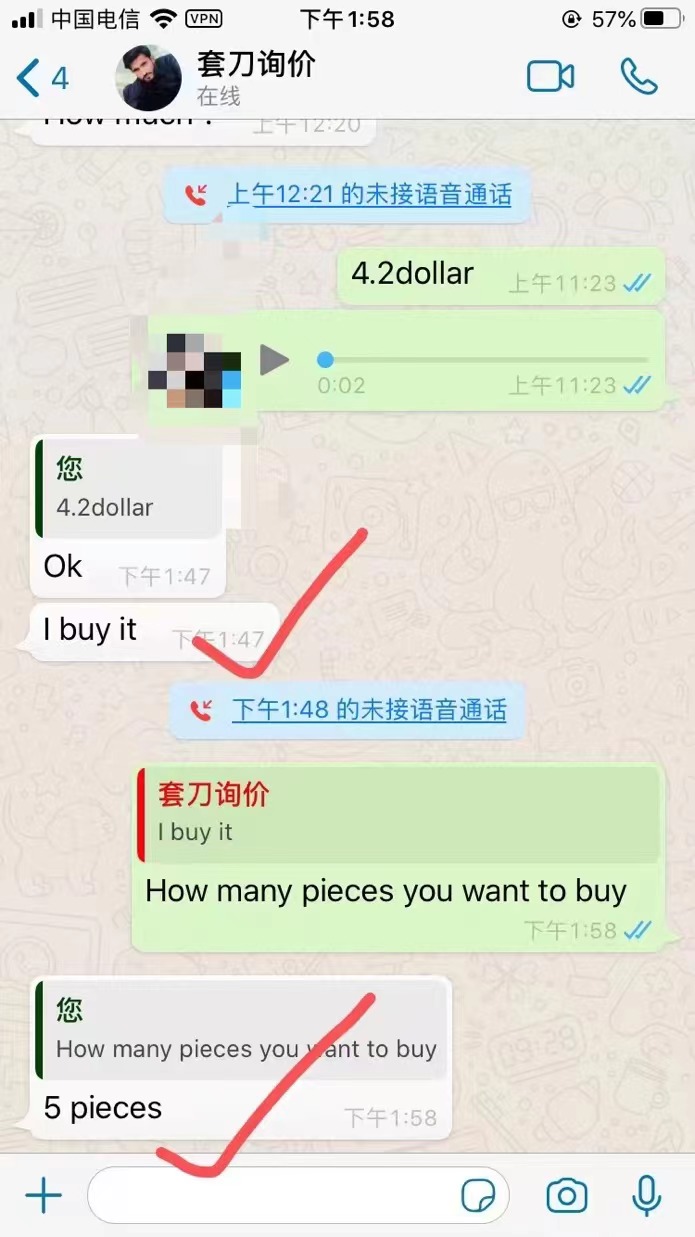Image resolution: width=695 pixels, height=1237 pixels.
Task: Start a voice call with 套刀询价
Action: 638,77
